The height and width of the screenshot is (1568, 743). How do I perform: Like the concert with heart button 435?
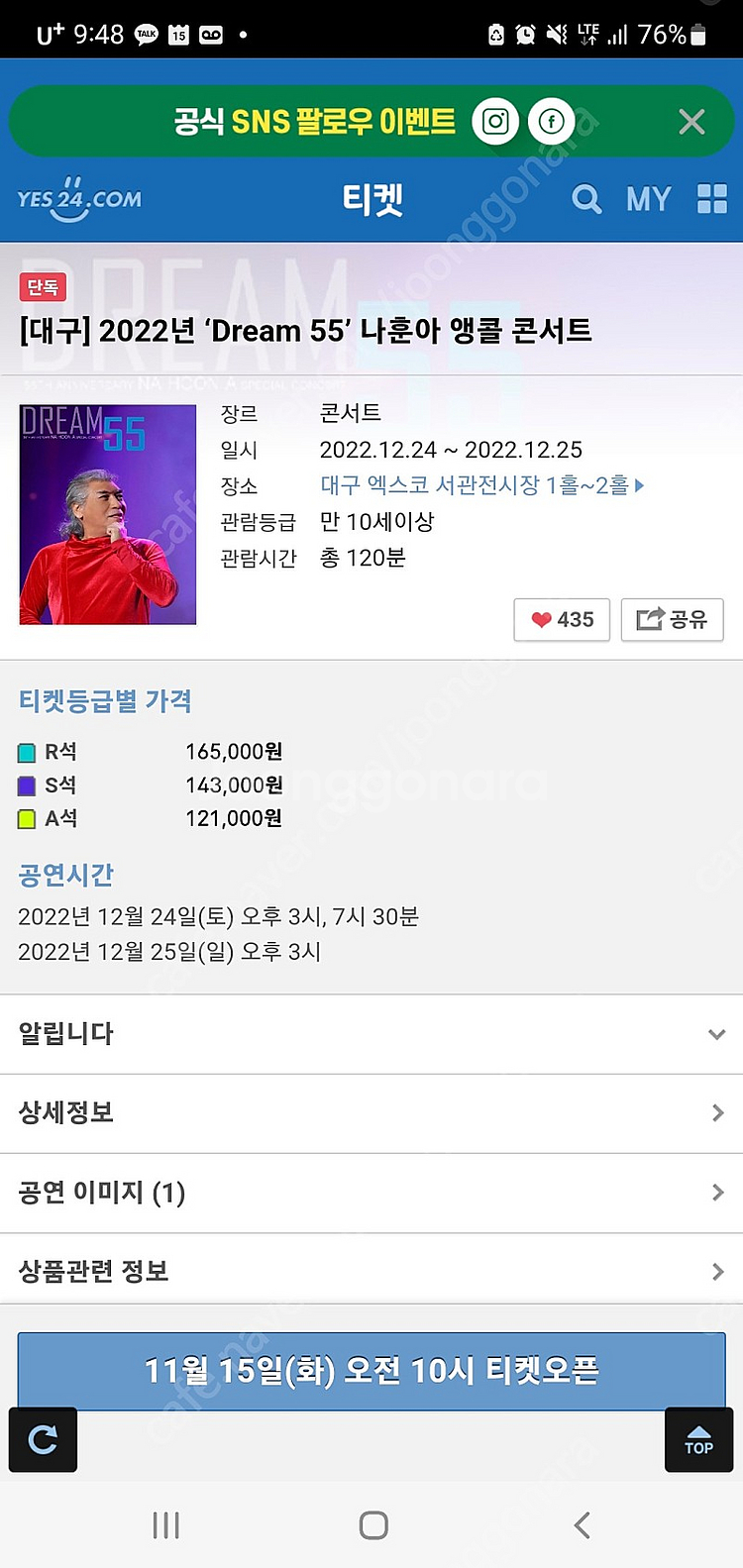coord(562,620)
